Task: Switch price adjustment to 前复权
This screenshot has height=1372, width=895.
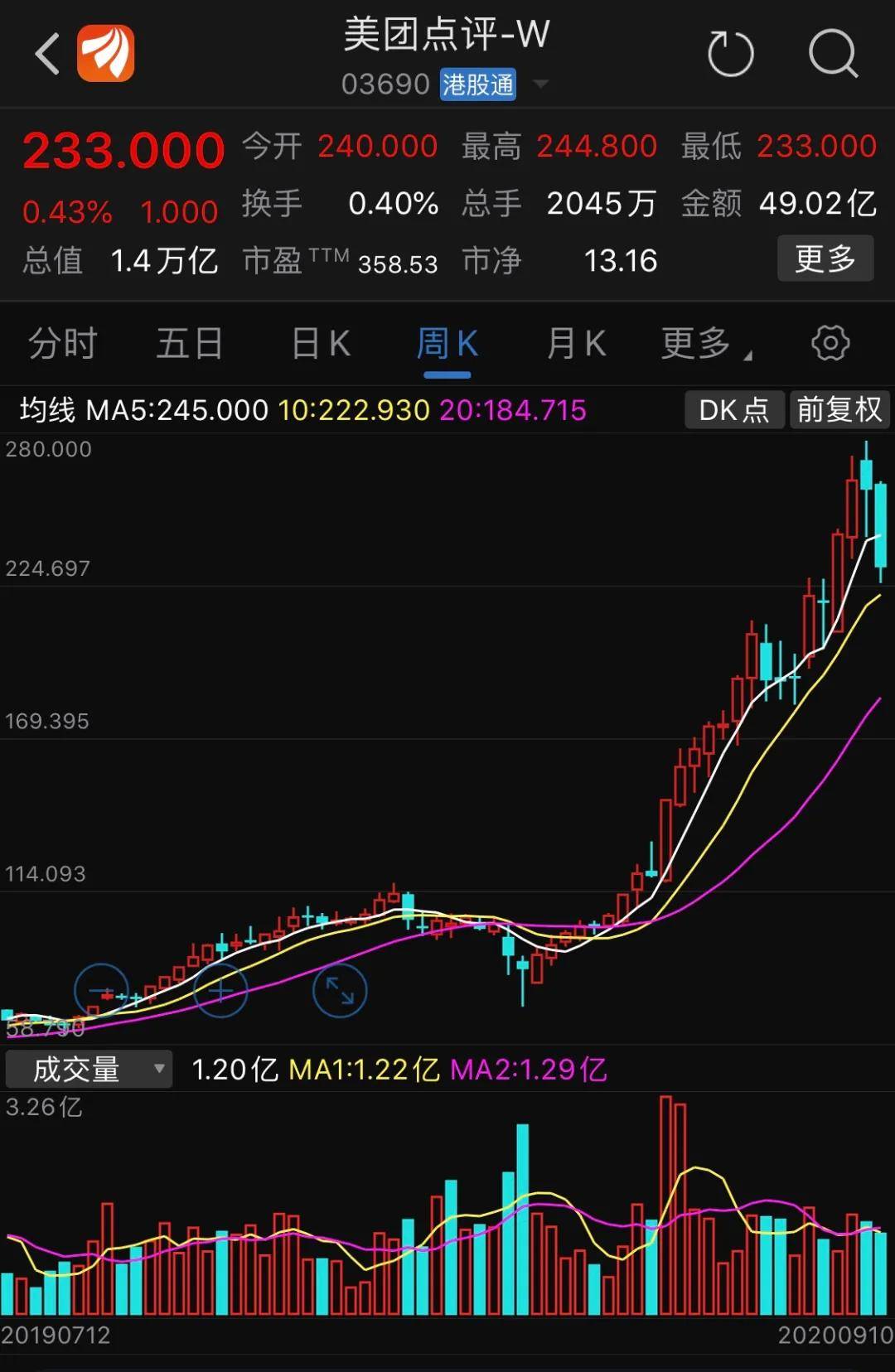Action: [x=839, y=409]
